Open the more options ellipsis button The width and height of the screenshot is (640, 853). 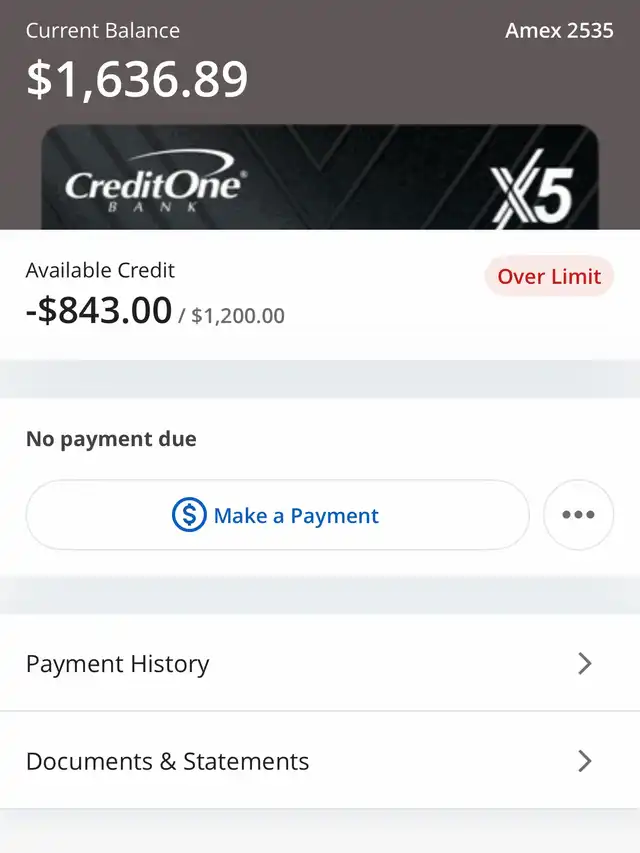(x=578, y=515)
